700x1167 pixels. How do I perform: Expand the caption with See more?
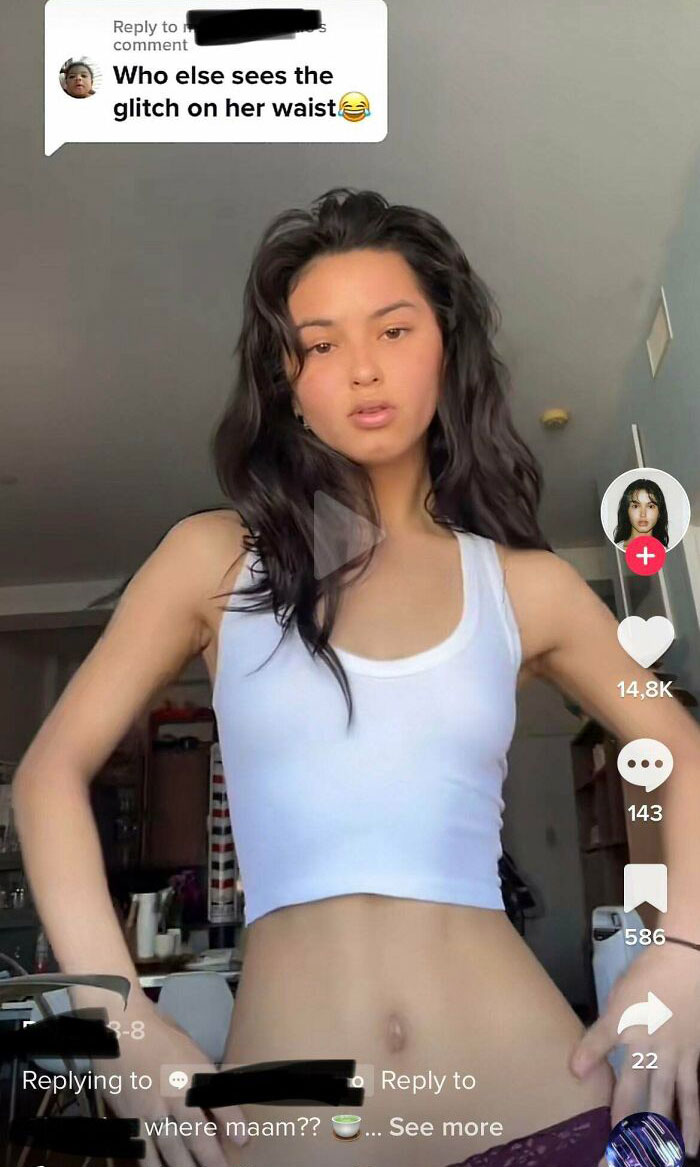tap(446, 1127)
